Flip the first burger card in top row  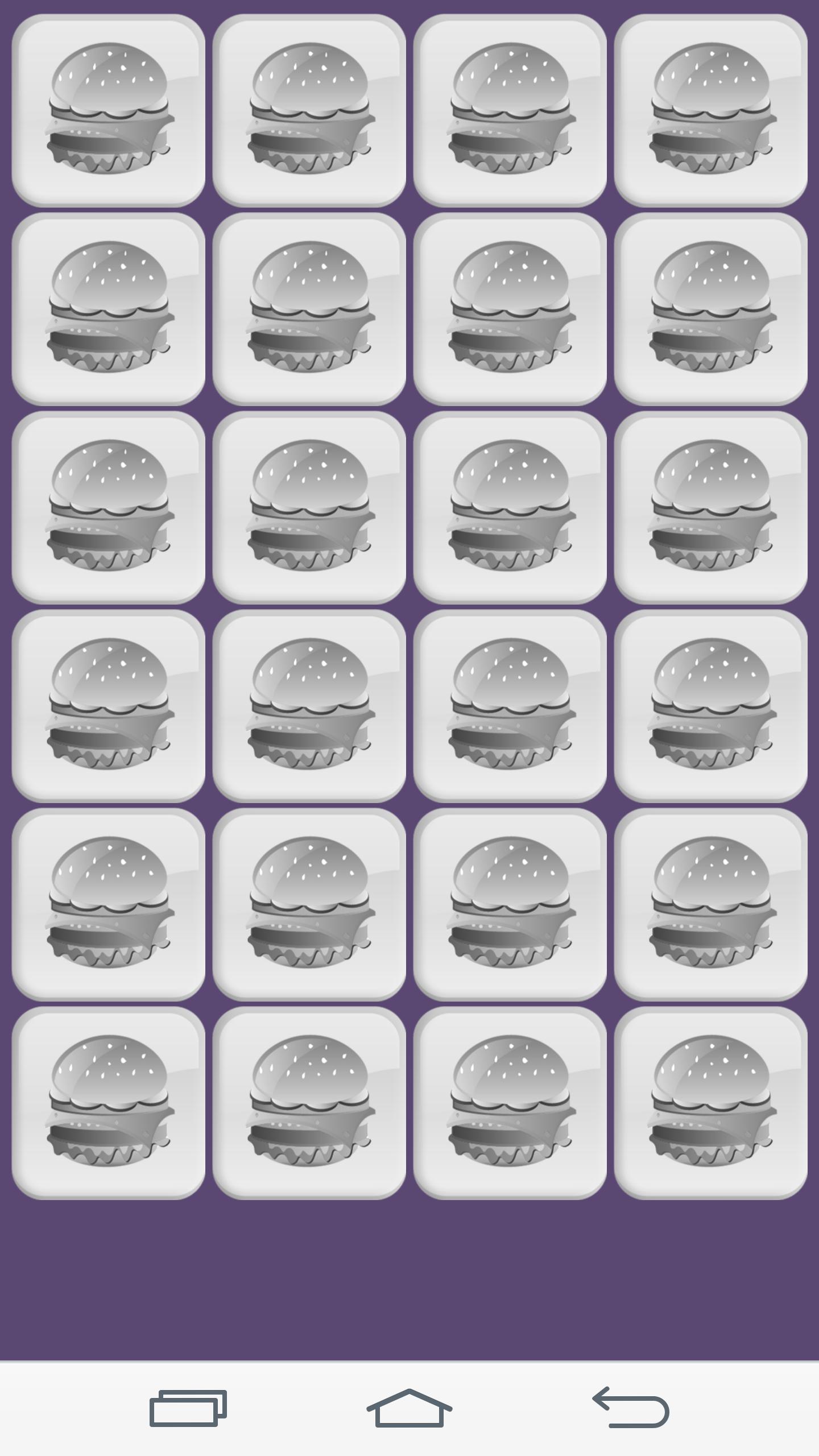[109, 110]
